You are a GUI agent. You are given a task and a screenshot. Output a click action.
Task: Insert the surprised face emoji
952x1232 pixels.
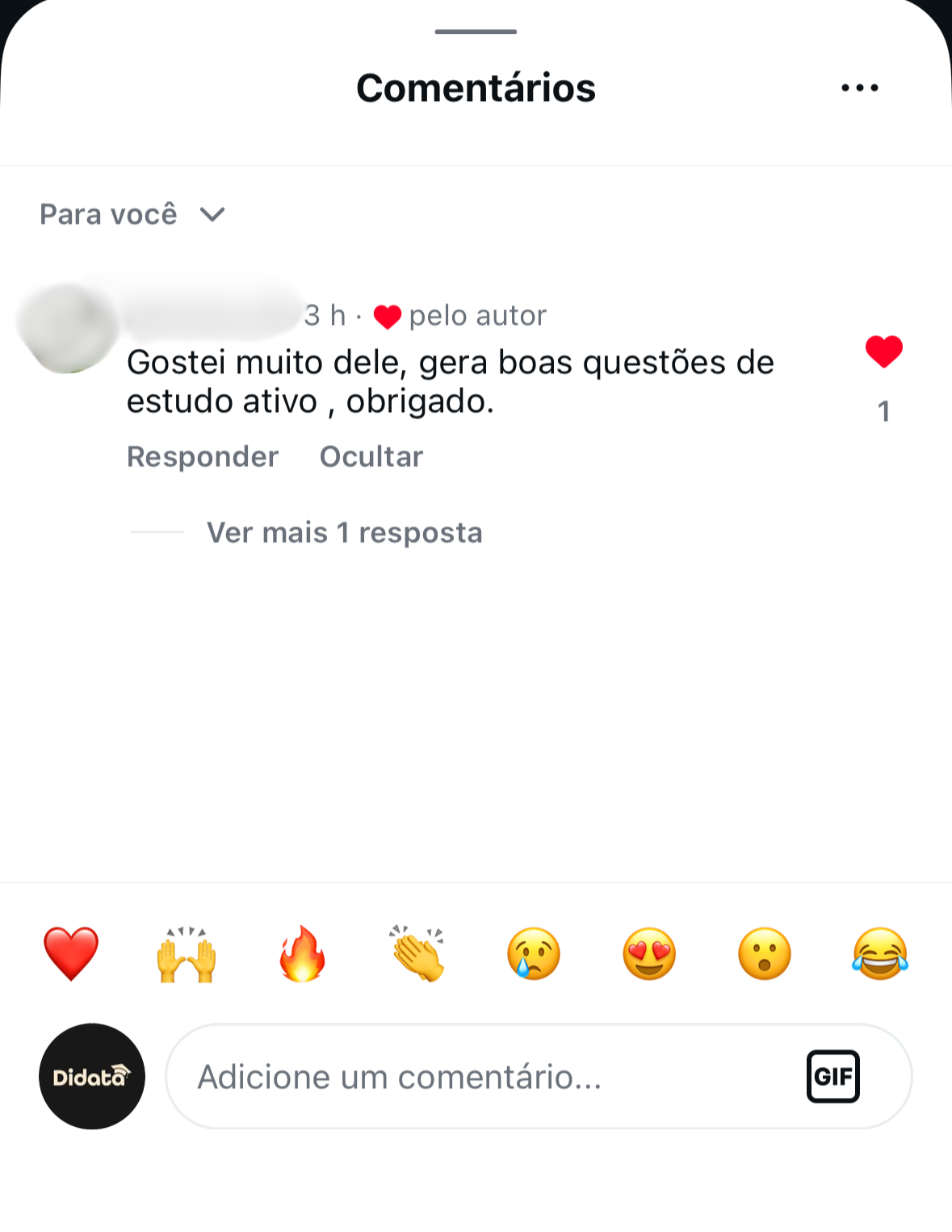(x=765, y=954)
